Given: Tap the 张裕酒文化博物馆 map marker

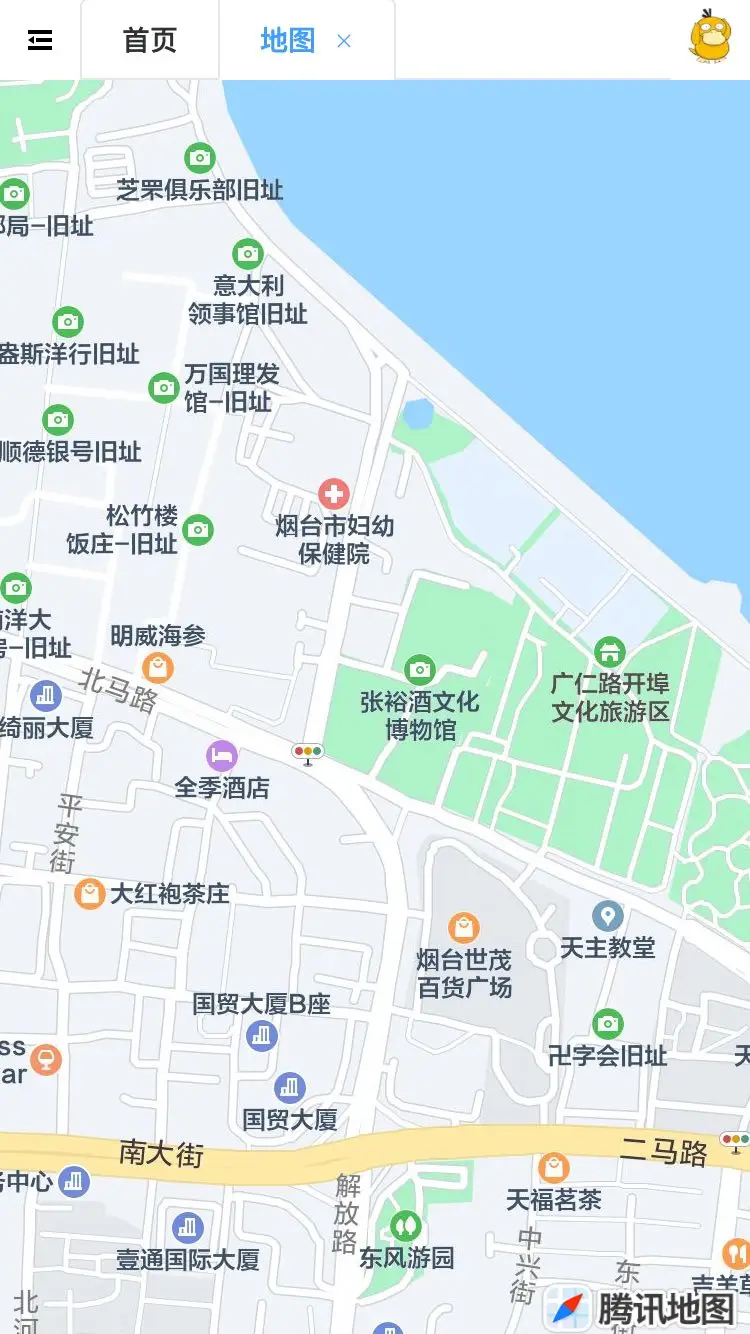Looking at the screenshot, I should point(419,670).
